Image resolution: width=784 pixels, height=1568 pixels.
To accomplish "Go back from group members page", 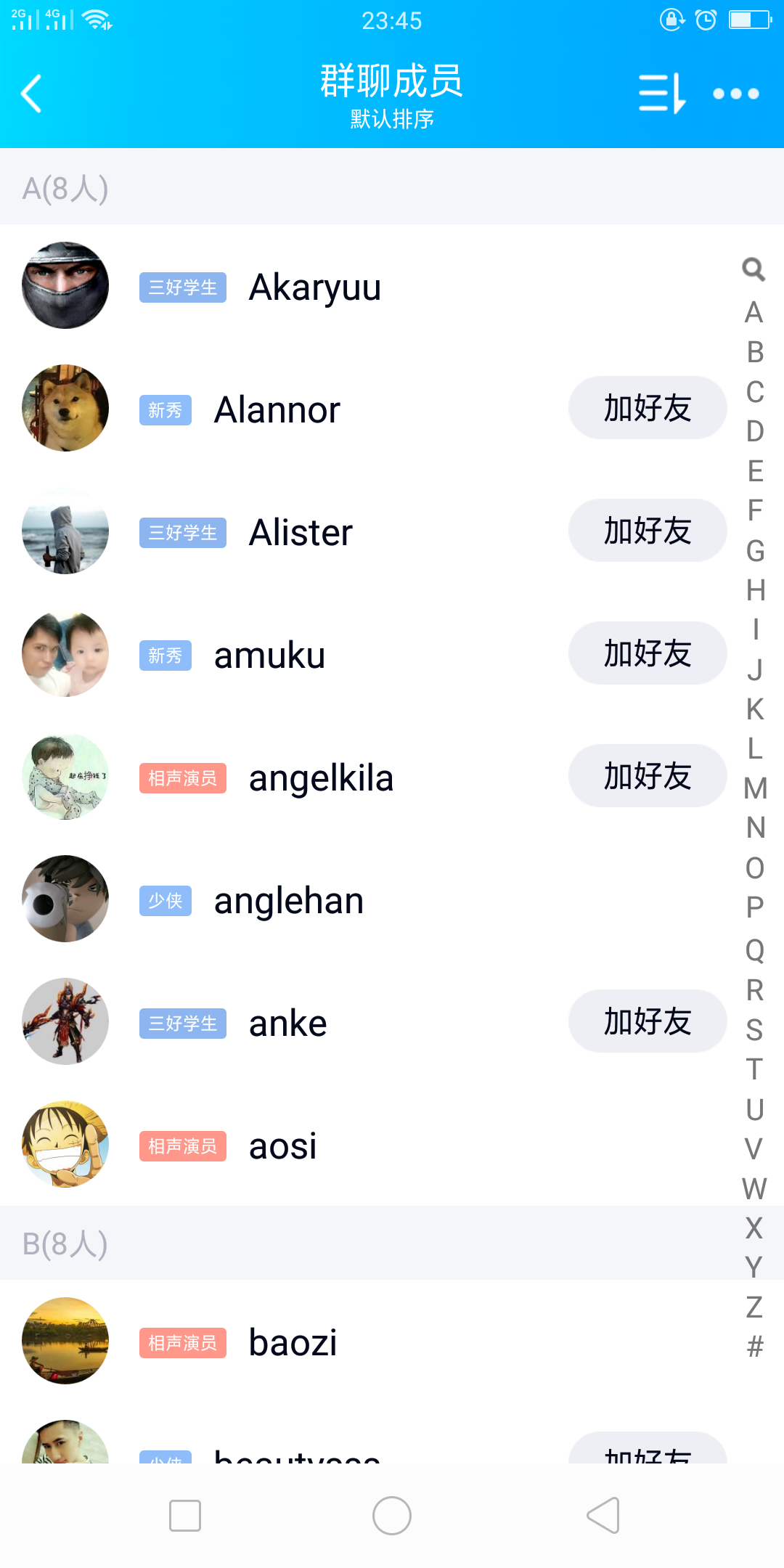I will pyautogui.click(x=32, y=94).
